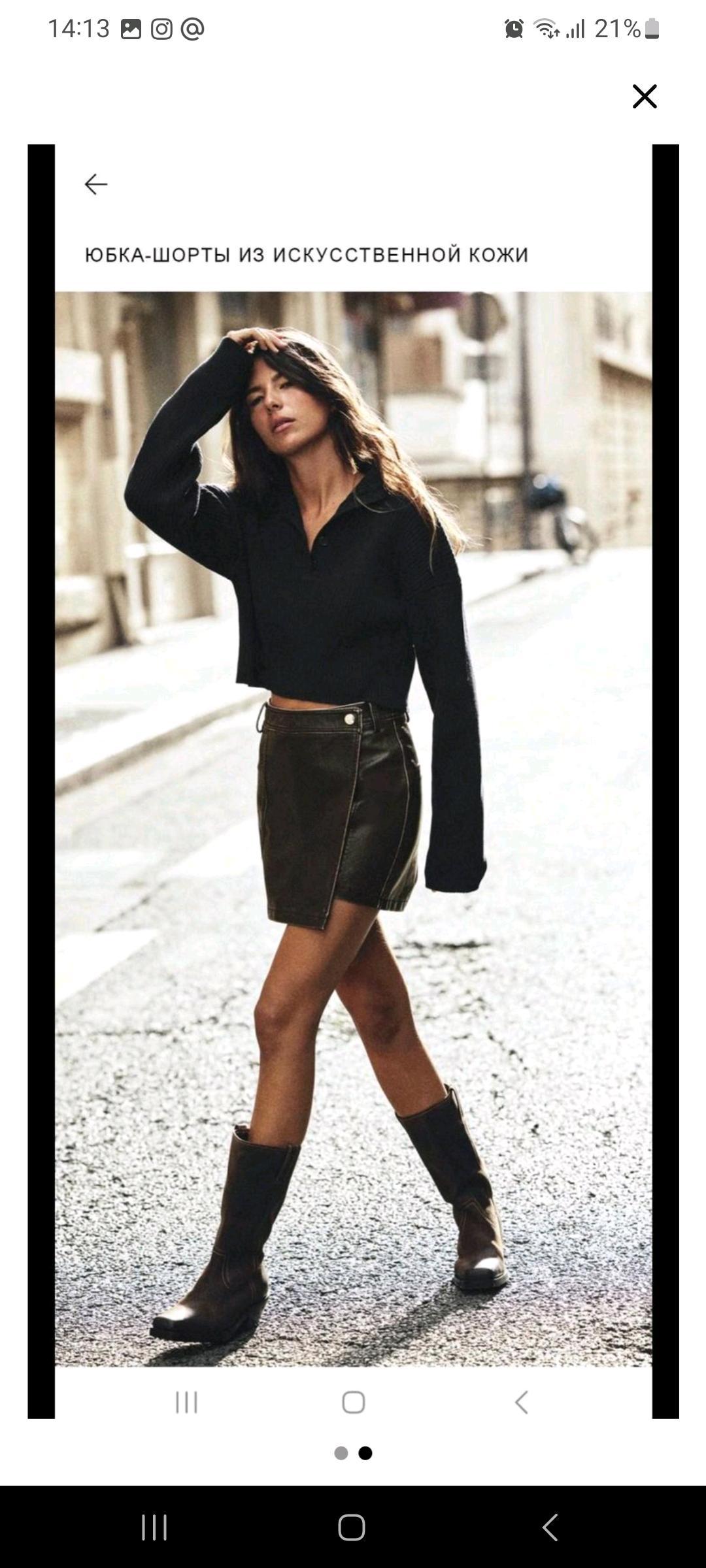Open the recent apps overview

(154, 1527)
